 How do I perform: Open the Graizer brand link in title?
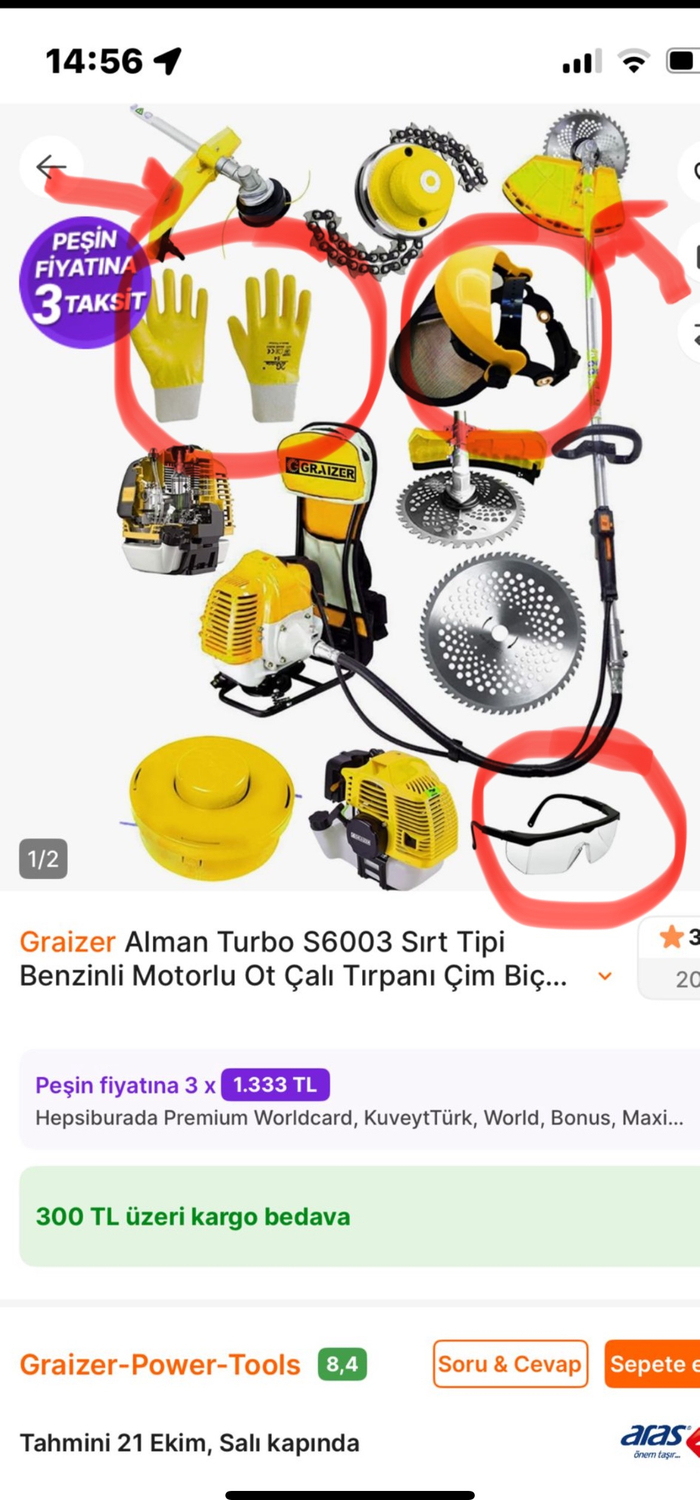tap(67, 942)
